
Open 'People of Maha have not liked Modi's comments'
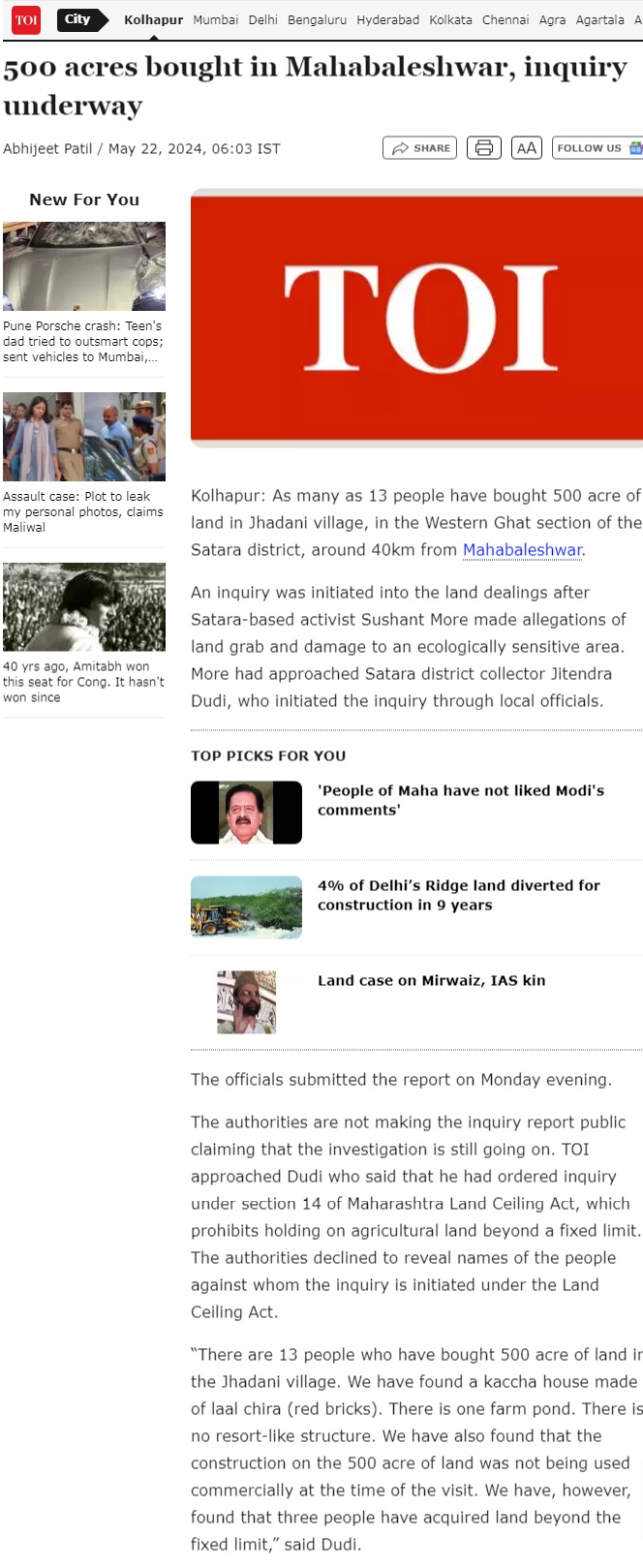(460, 800)
